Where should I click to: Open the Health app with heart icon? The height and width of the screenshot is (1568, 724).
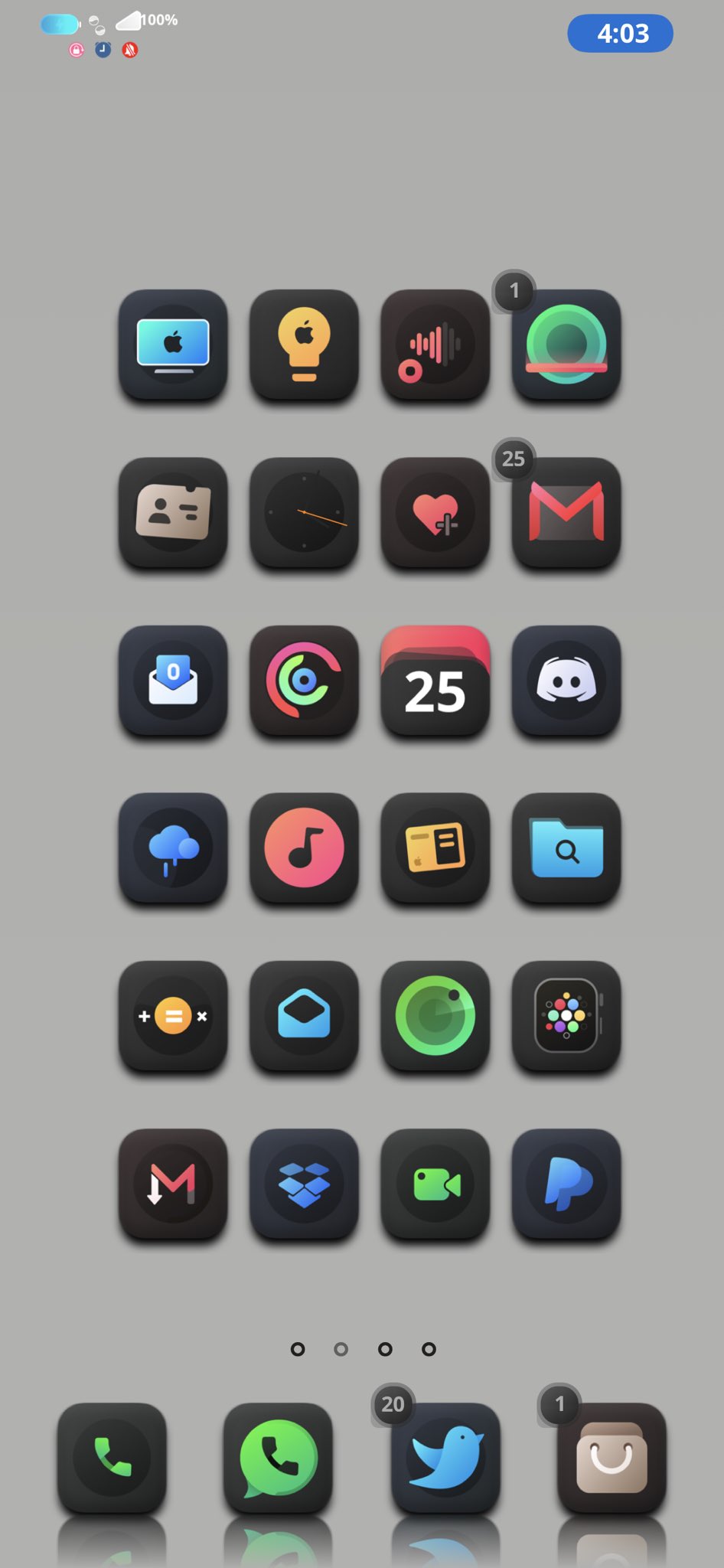(435, 512)
